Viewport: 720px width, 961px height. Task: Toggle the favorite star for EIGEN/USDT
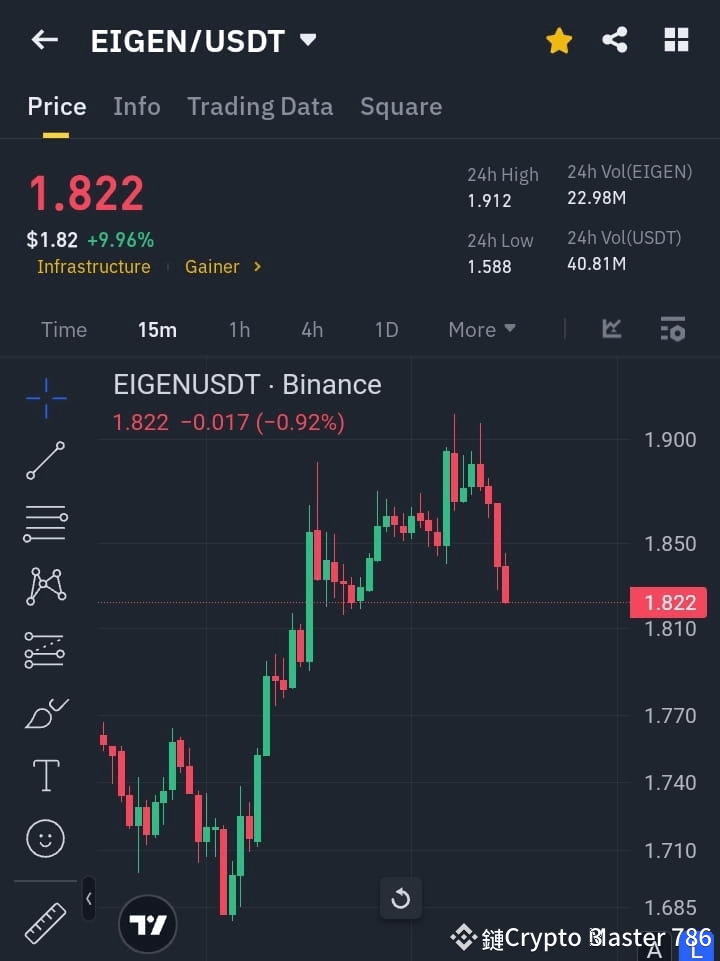pos(559,40)
